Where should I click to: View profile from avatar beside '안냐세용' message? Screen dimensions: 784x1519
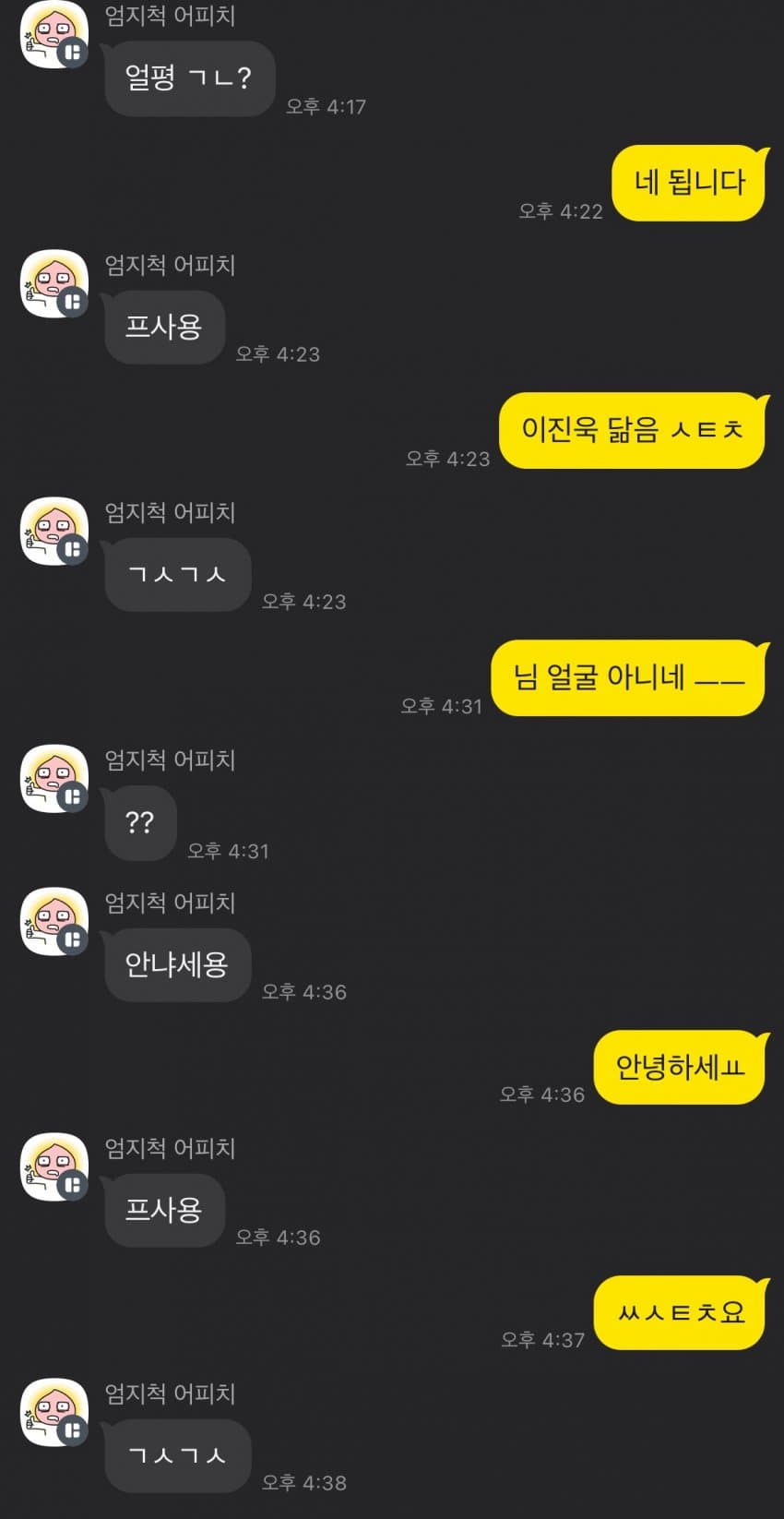pos(53,921)
